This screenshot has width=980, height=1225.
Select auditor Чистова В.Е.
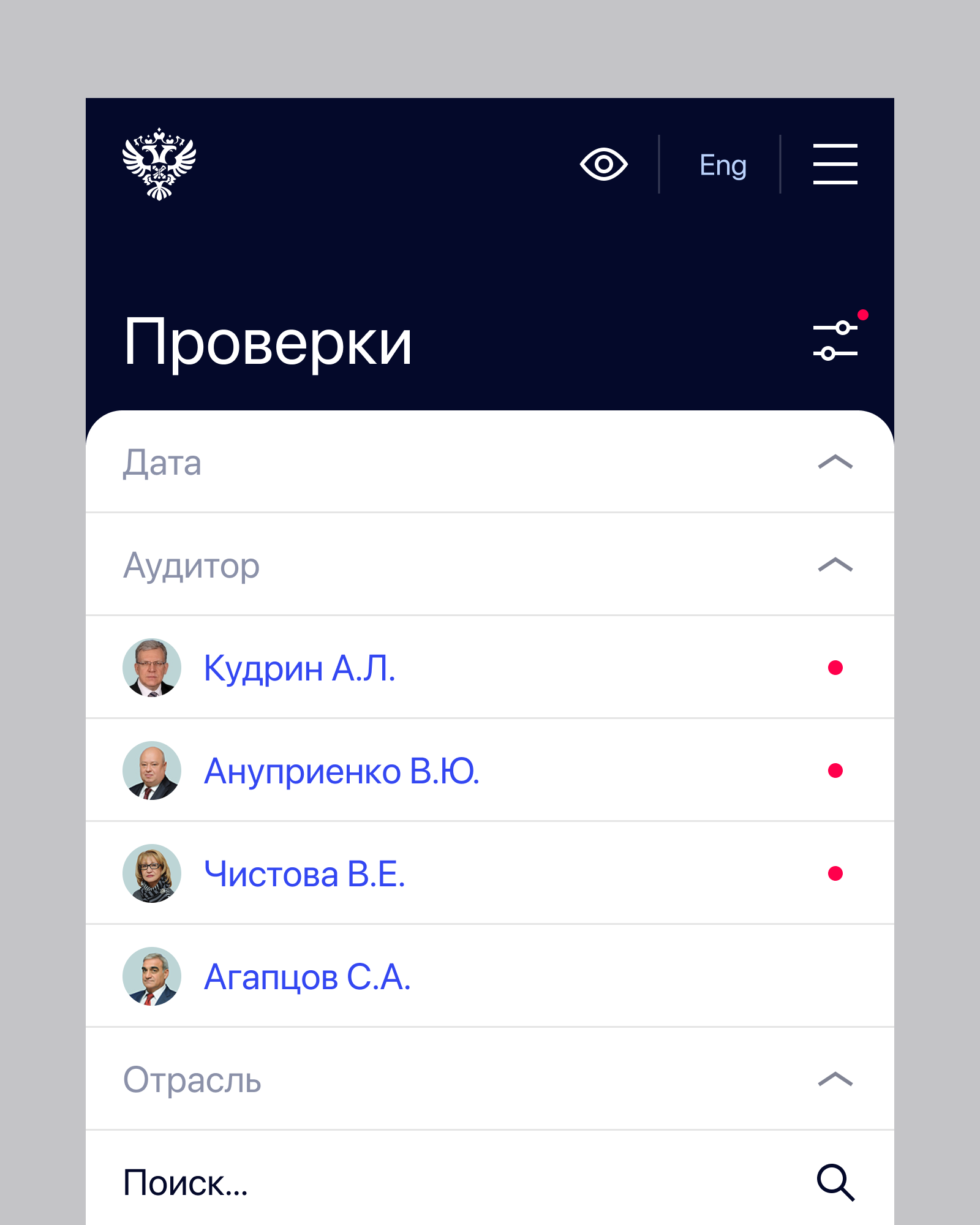(x=304, y=873)
